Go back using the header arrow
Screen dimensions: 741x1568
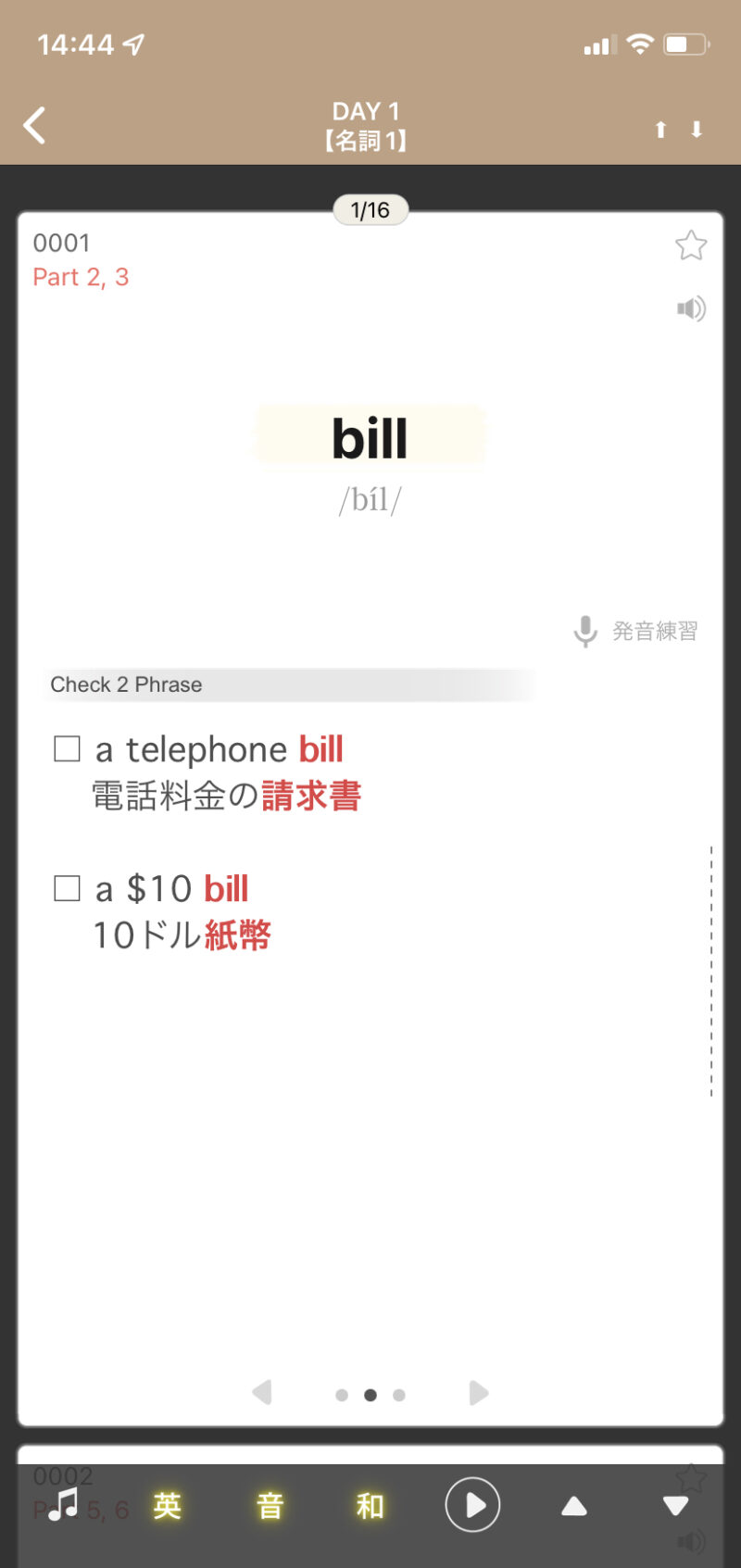pos(35,126)
